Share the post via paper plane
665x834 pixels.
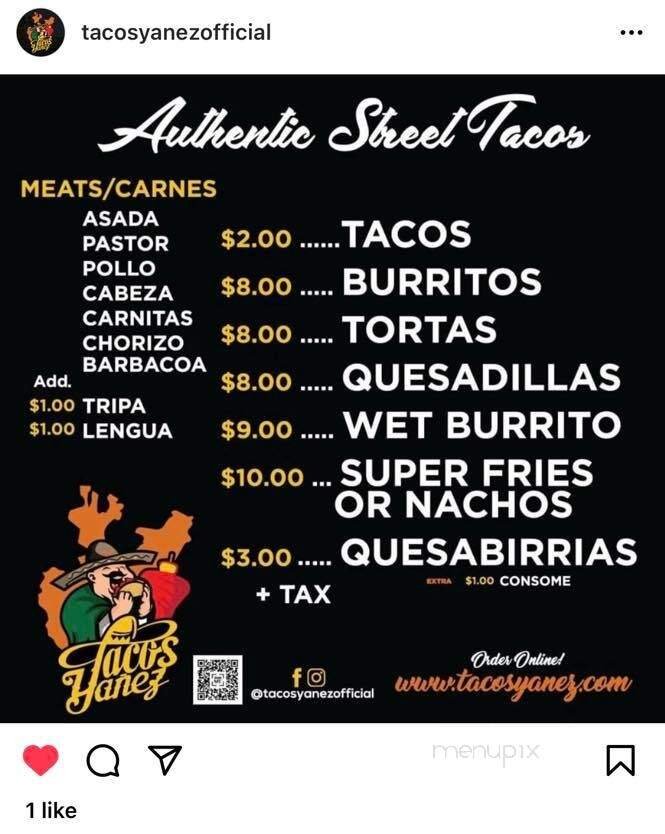point(163,761)
